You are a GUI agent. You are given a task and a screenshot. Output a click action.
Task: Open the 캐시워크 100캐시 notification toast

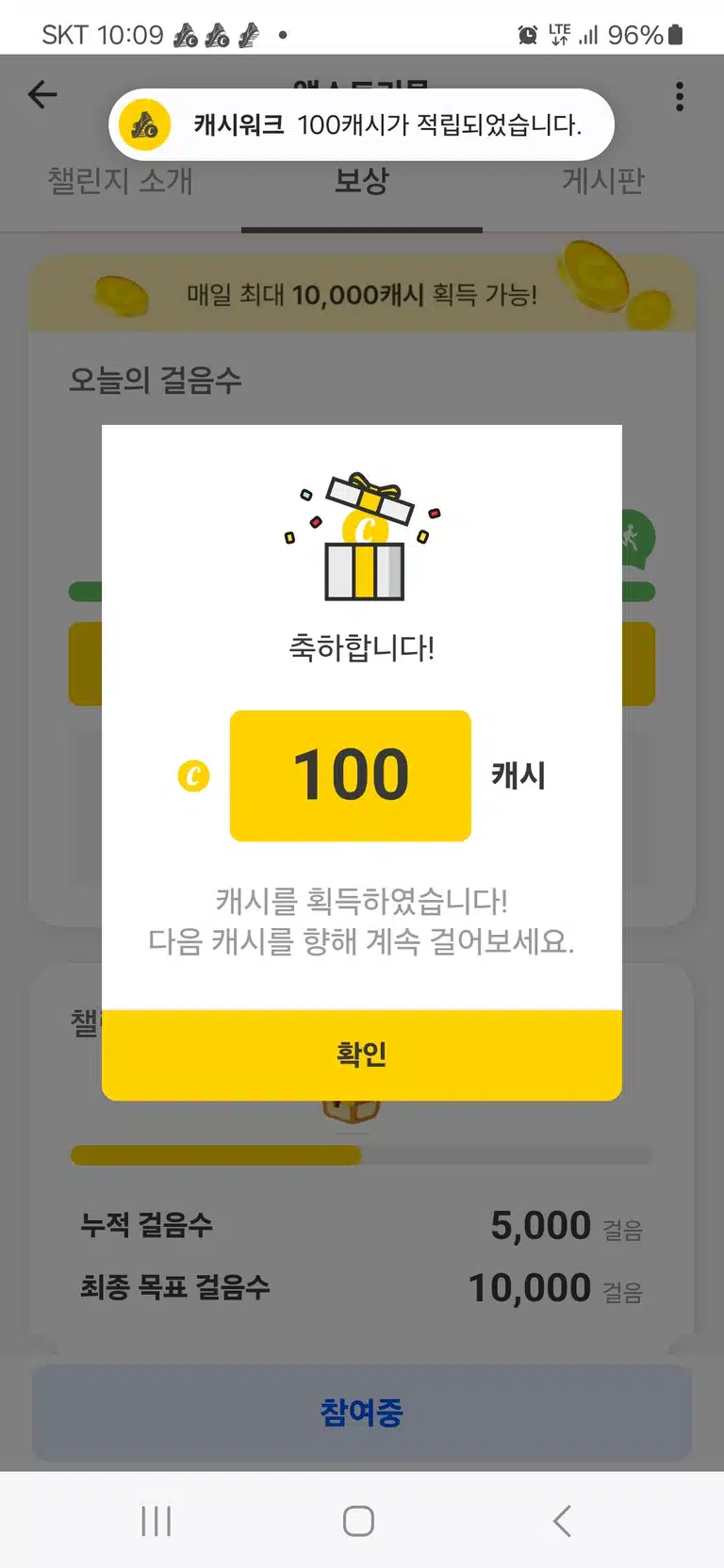(x=362, y=124)
